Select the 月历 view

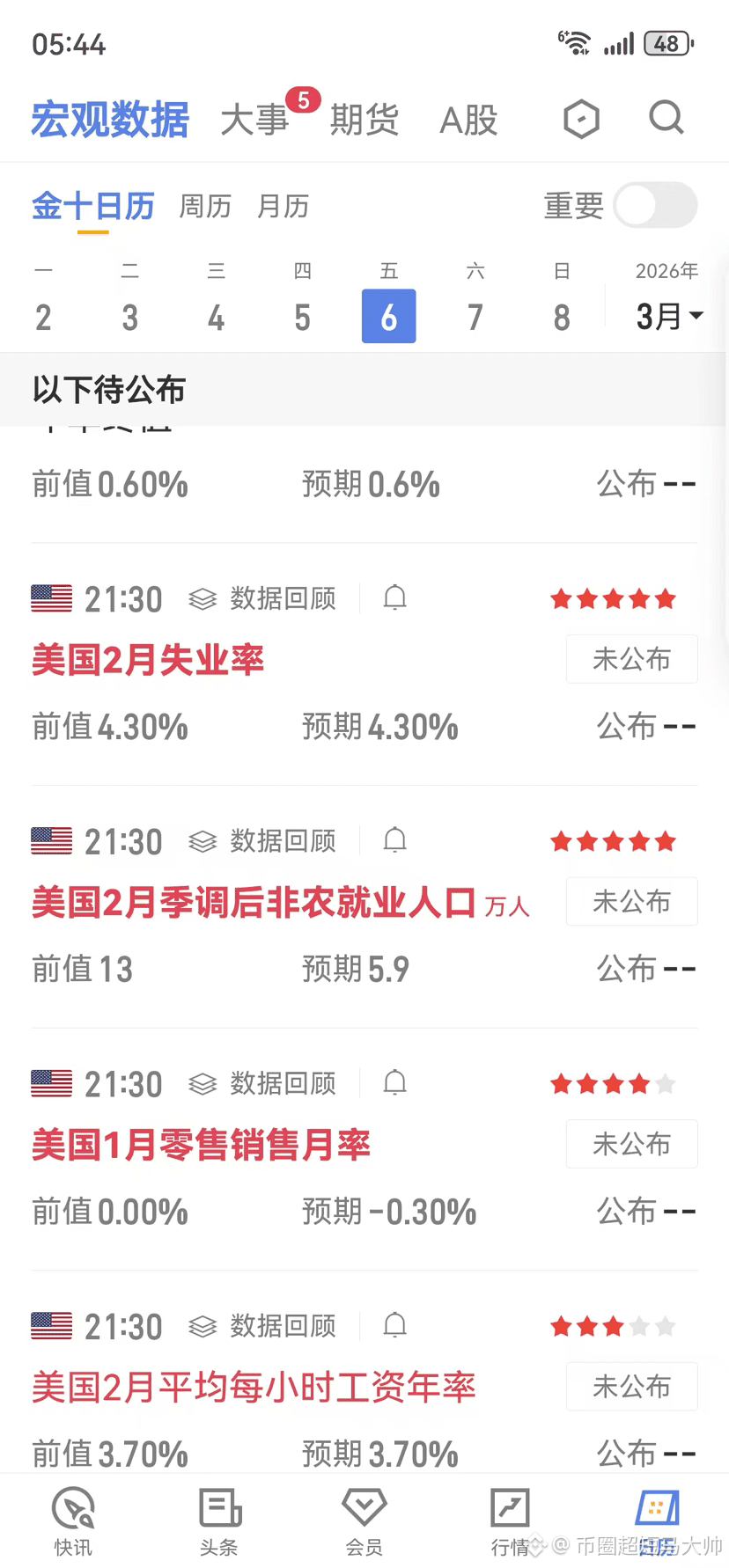[x=283, y=207]
